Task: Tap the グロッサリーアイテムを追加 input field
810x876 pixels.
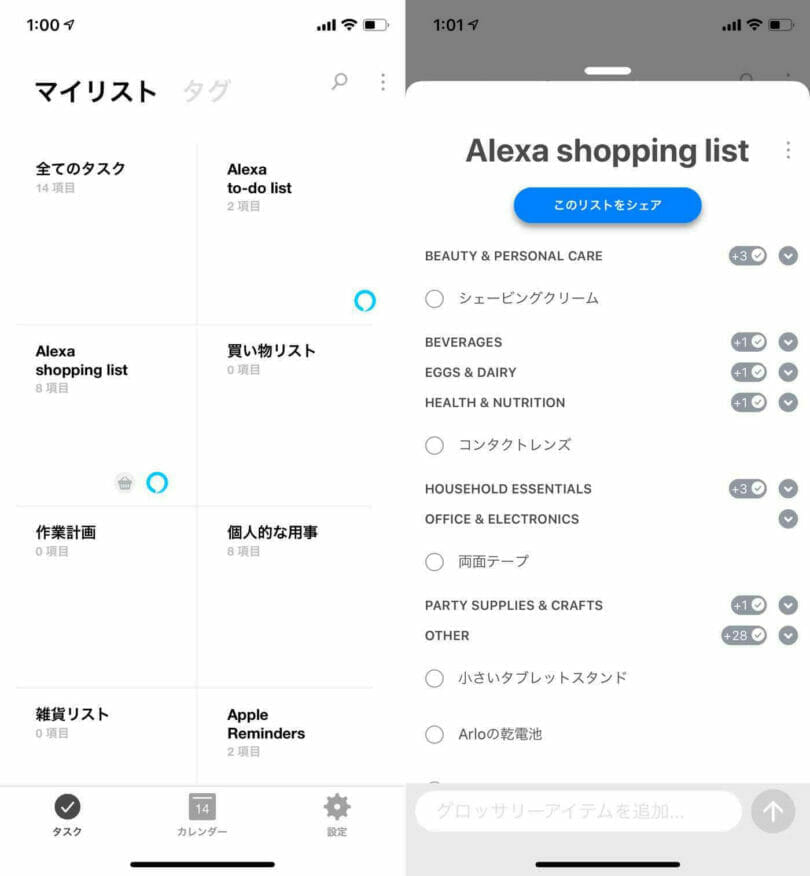Action: [x=580, y=812]
